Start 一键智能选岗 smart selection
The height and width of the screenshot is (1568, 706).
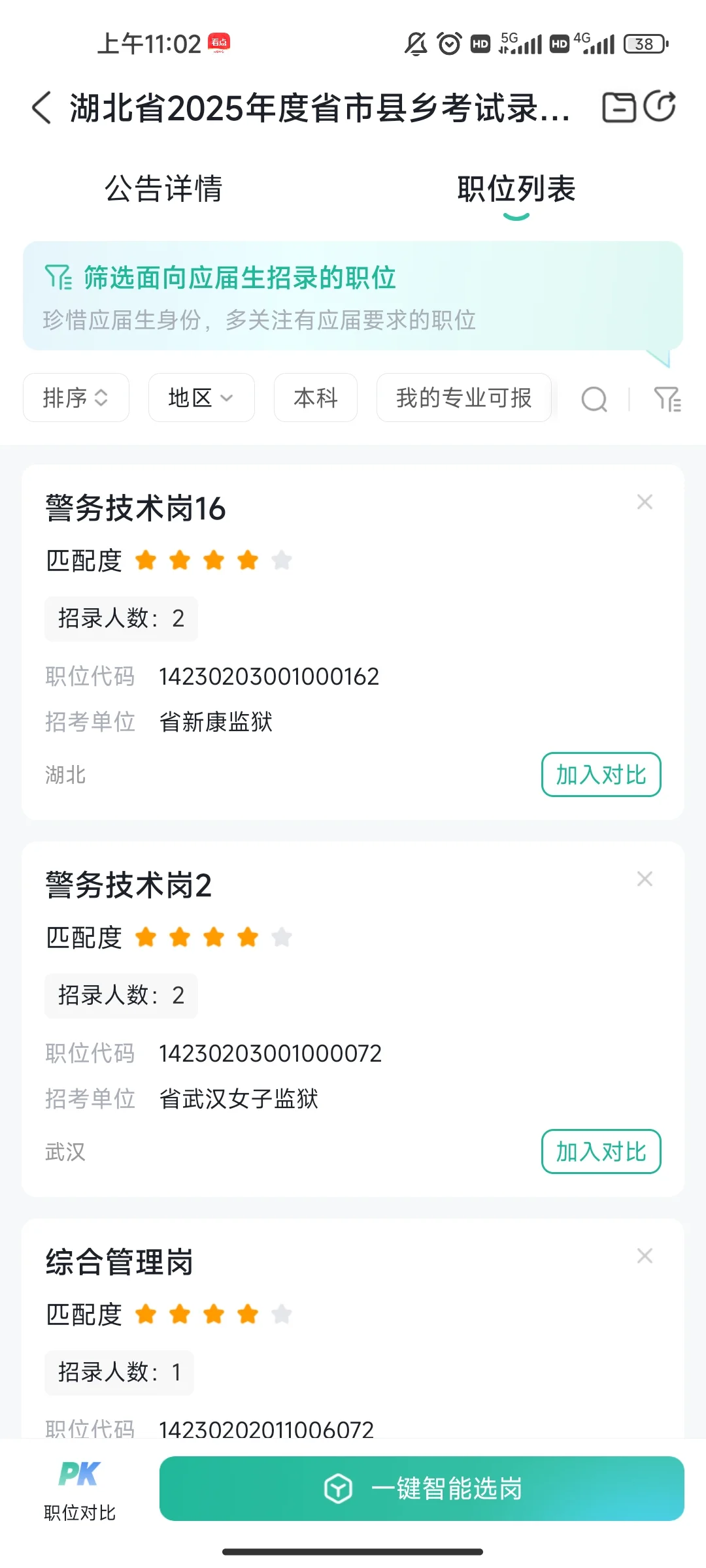point(422,1489)
